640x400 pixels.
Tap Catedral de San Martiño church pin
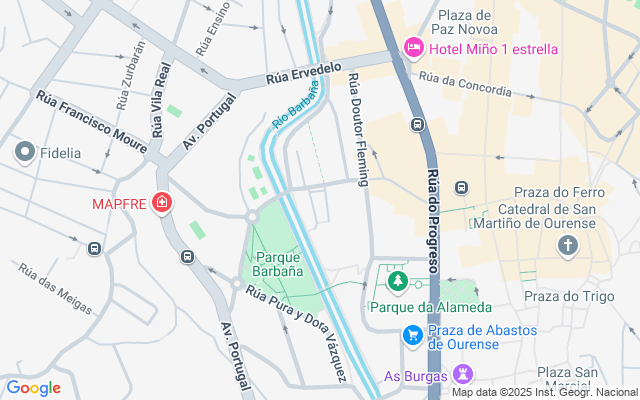point(568,245)
